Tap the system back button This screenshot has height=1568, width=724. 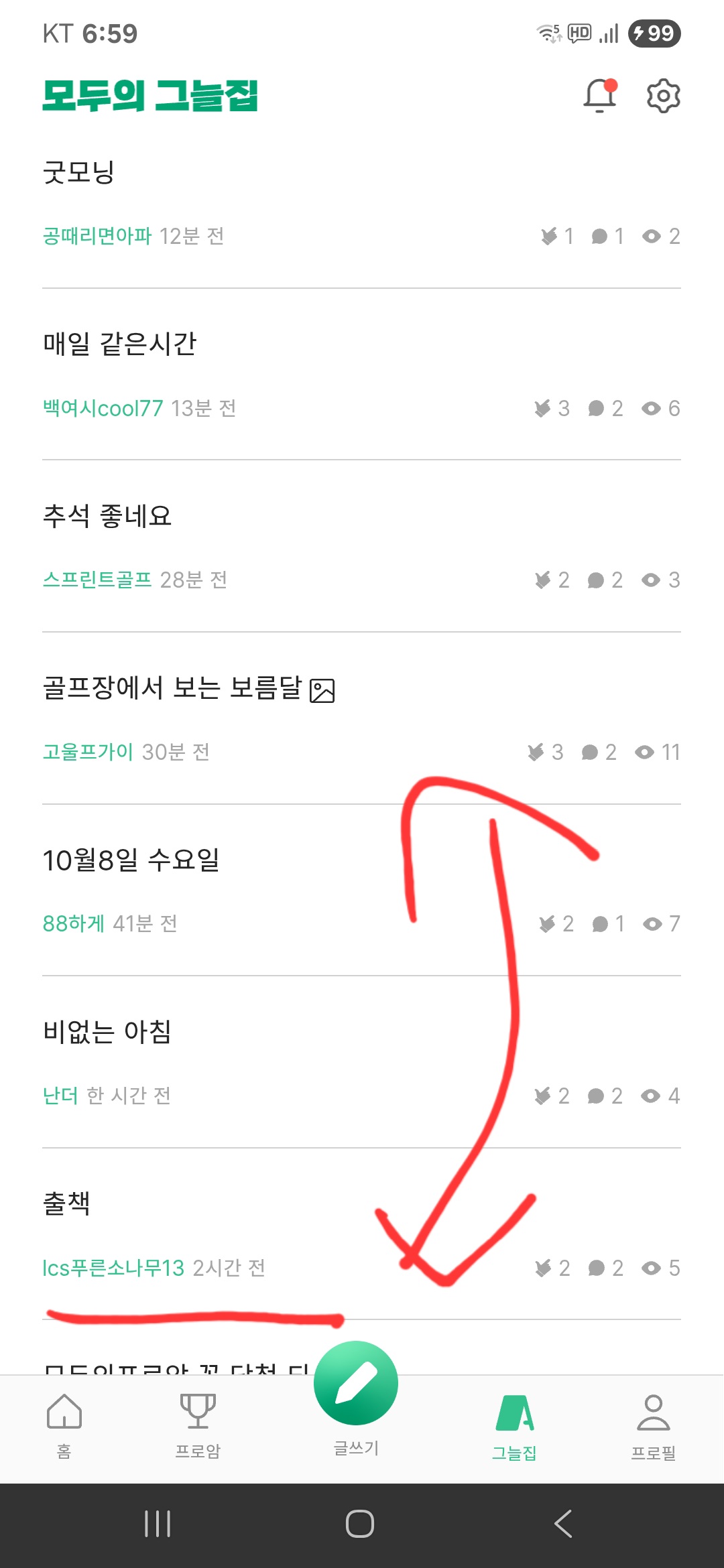tap(563, 1524)
